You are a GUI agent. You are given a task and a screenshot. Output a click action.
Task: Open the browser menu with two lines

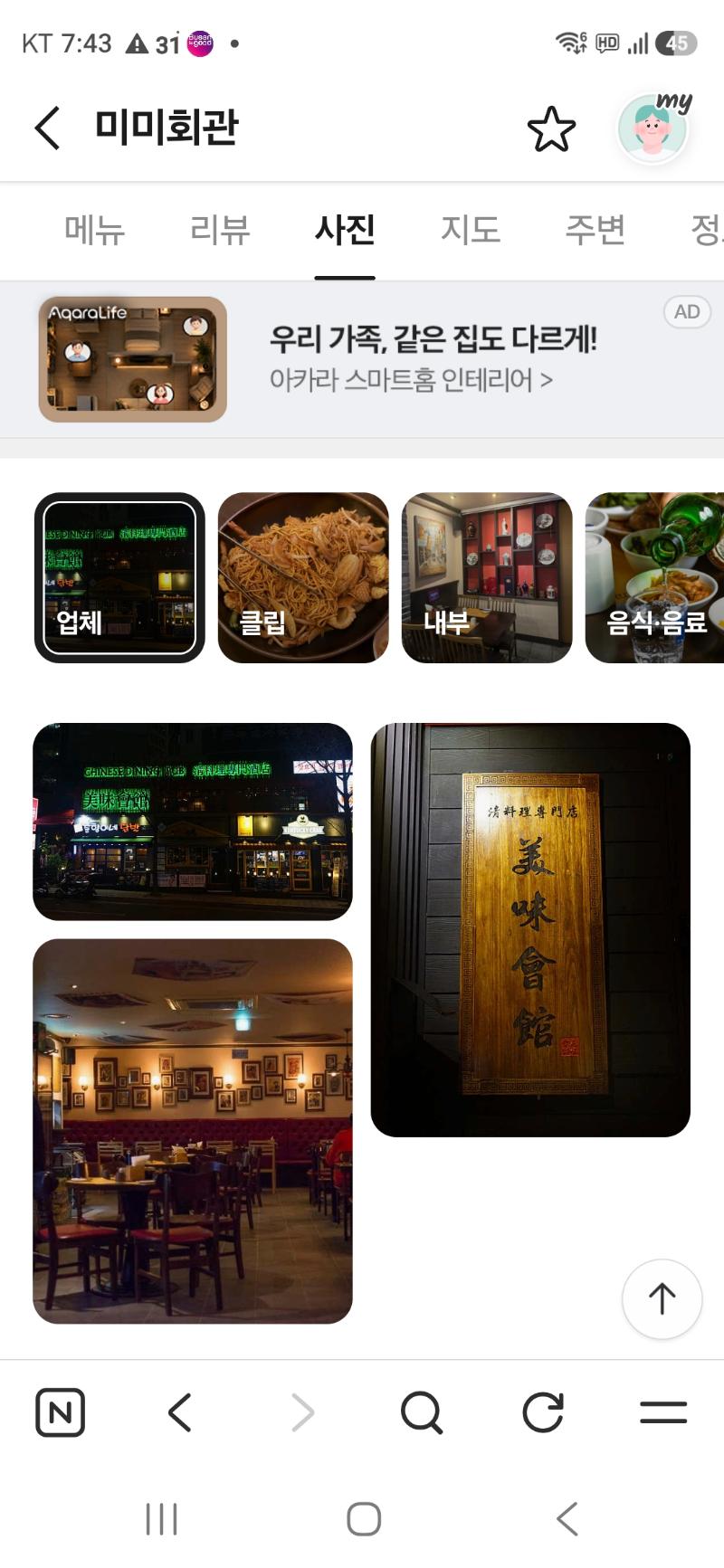663,1412
